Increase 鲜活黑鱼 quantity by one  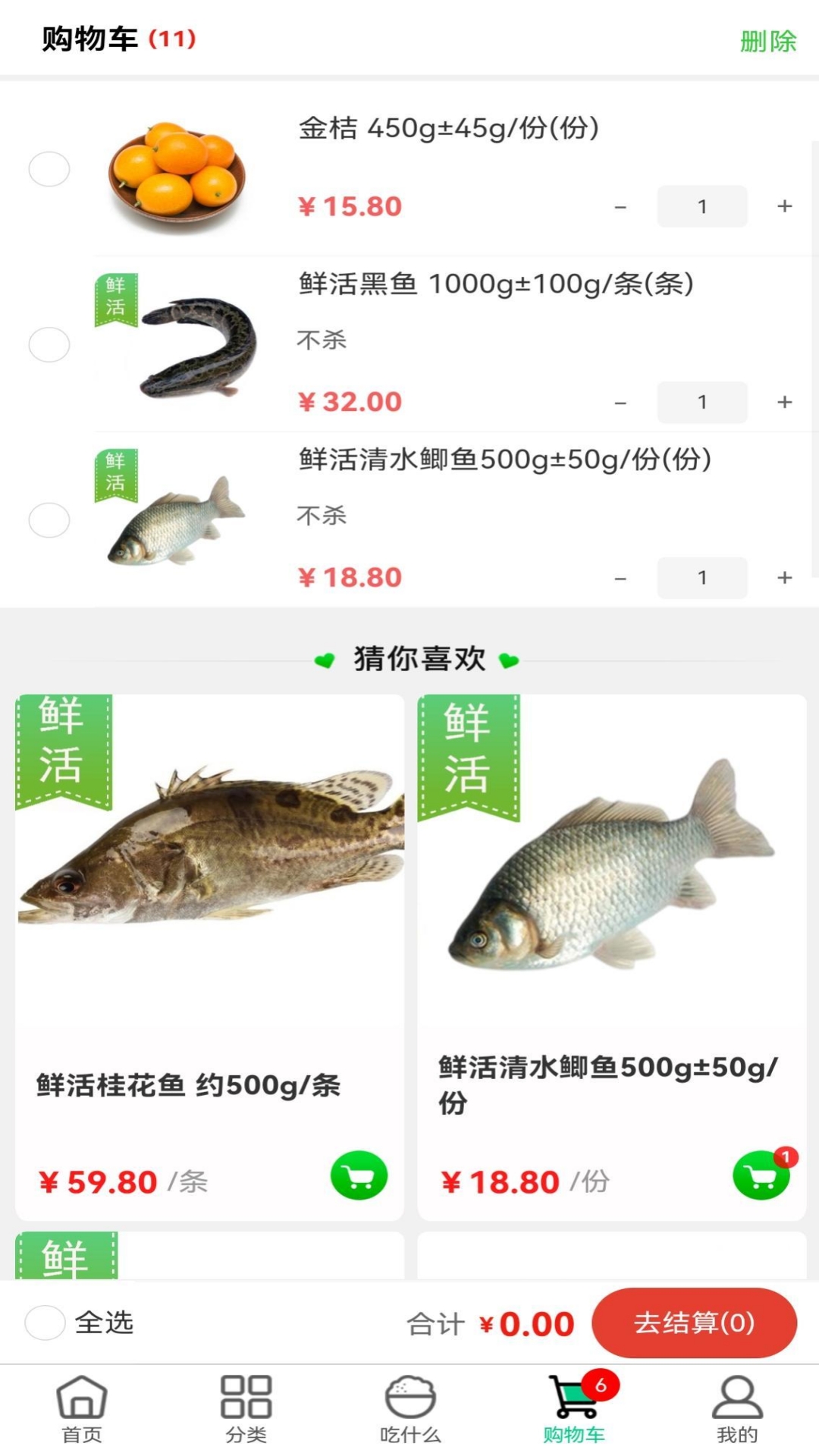(785, 402)
